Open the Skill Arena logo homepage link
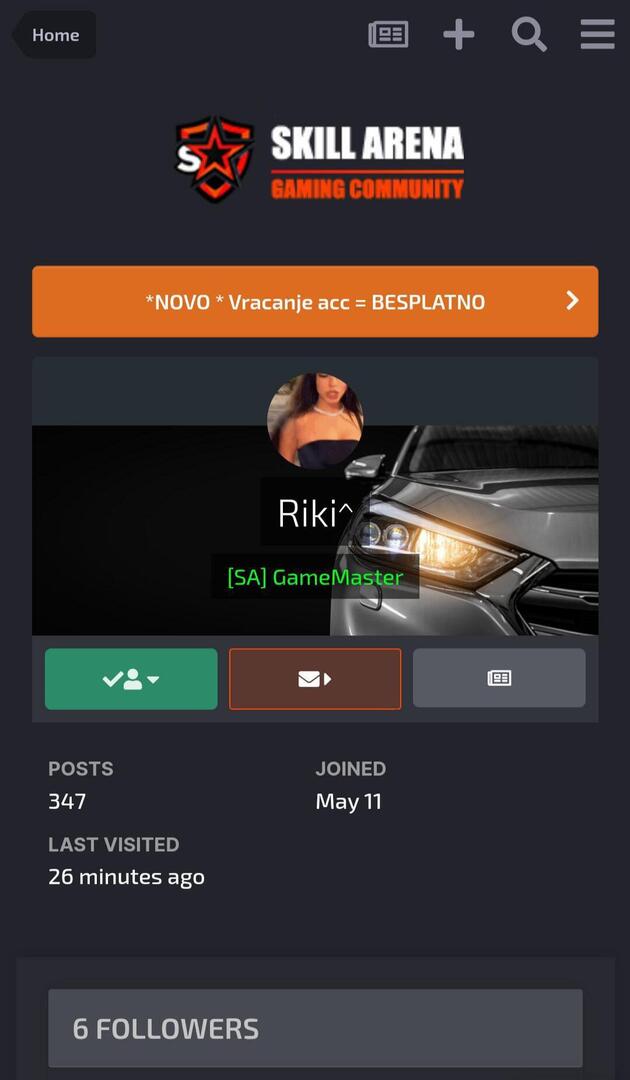Image resolution: width=630 pixels, height=1080 pixels. [x=319, y=160]
